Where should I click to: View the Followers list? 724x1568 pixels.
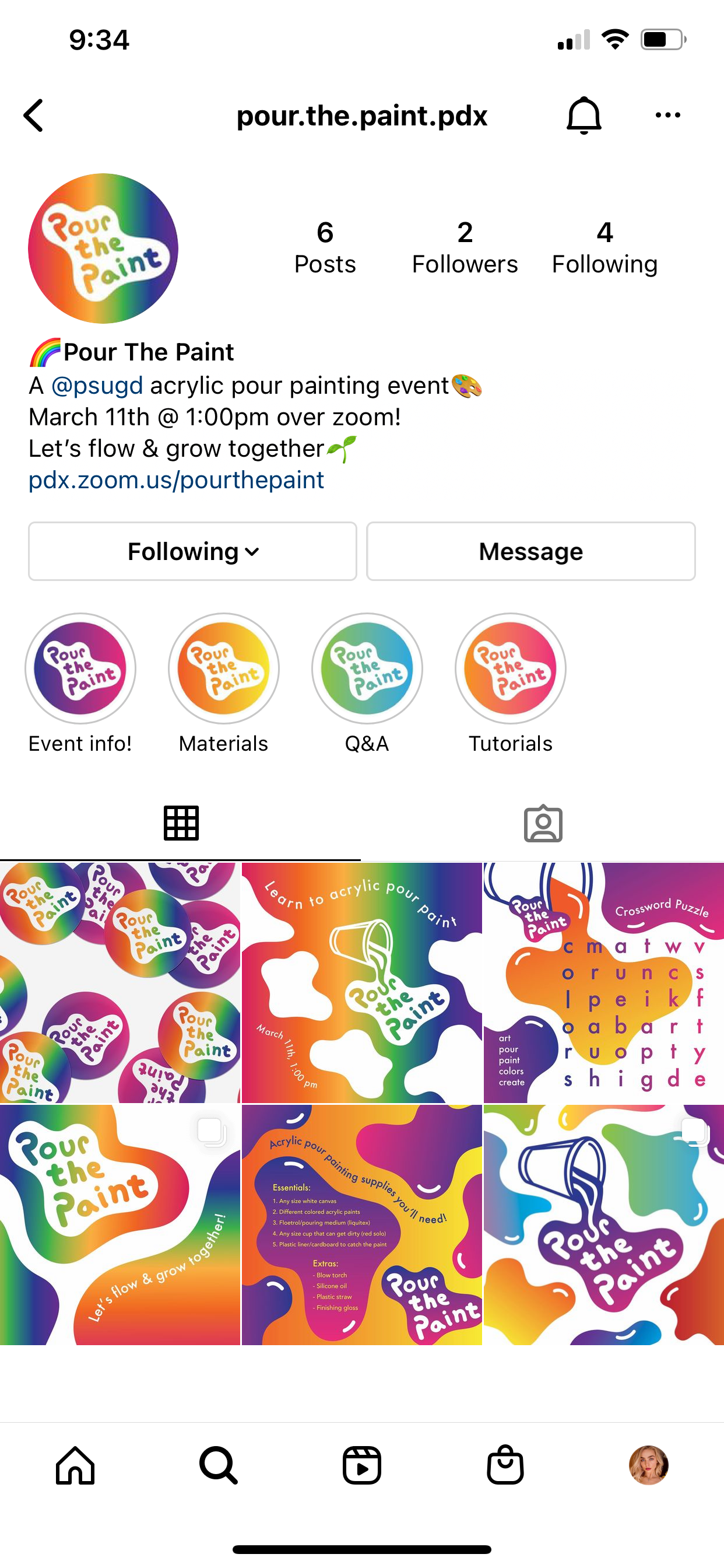tap(464, 248)
